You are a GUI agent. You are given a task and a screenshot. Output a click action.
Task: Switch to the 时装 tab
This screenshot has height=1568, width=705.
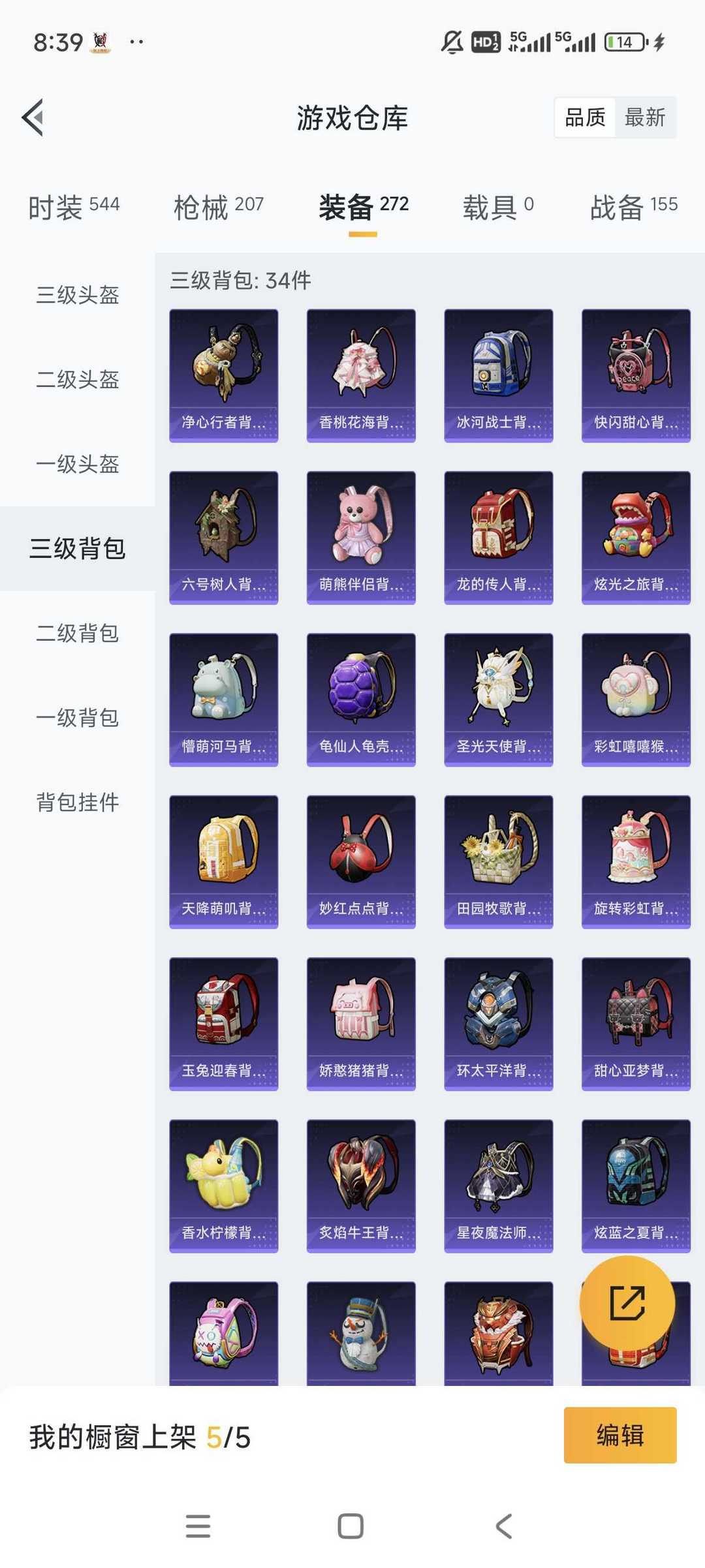(x=74, y=207)
